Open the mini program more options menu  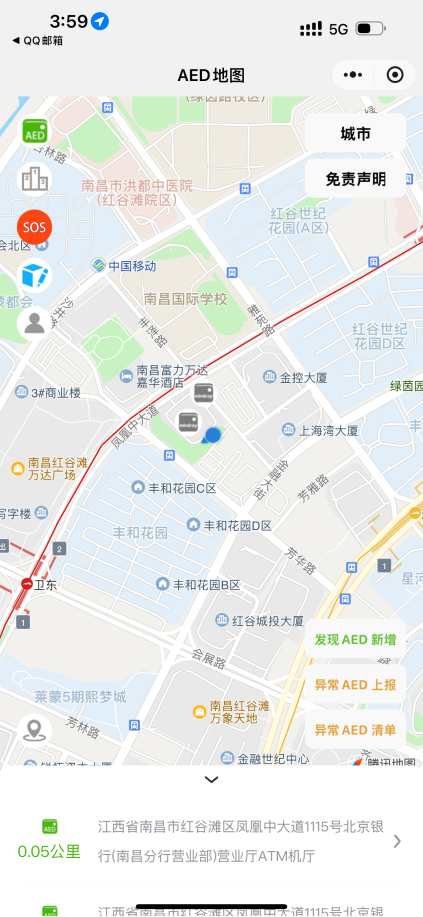point(353,75)
